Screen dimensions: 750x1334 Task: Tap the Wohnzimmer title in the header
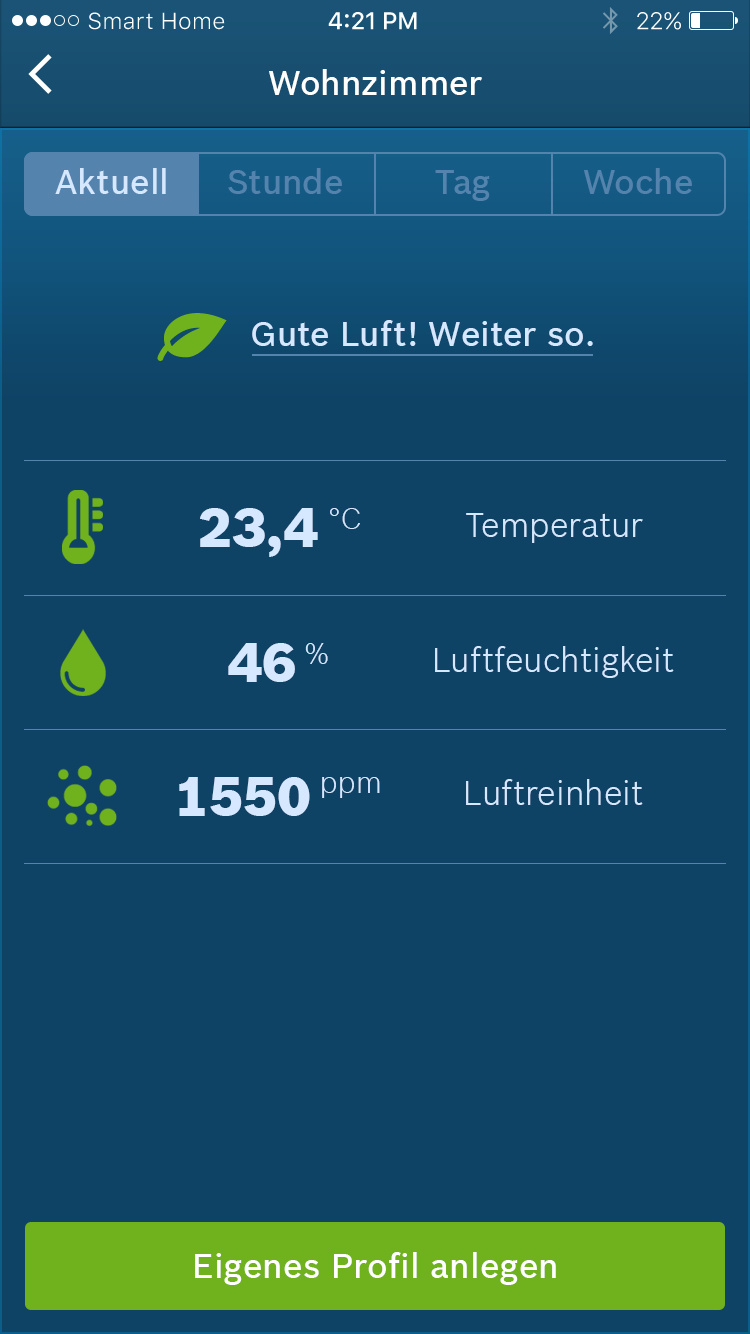click(x=375, y=84)
